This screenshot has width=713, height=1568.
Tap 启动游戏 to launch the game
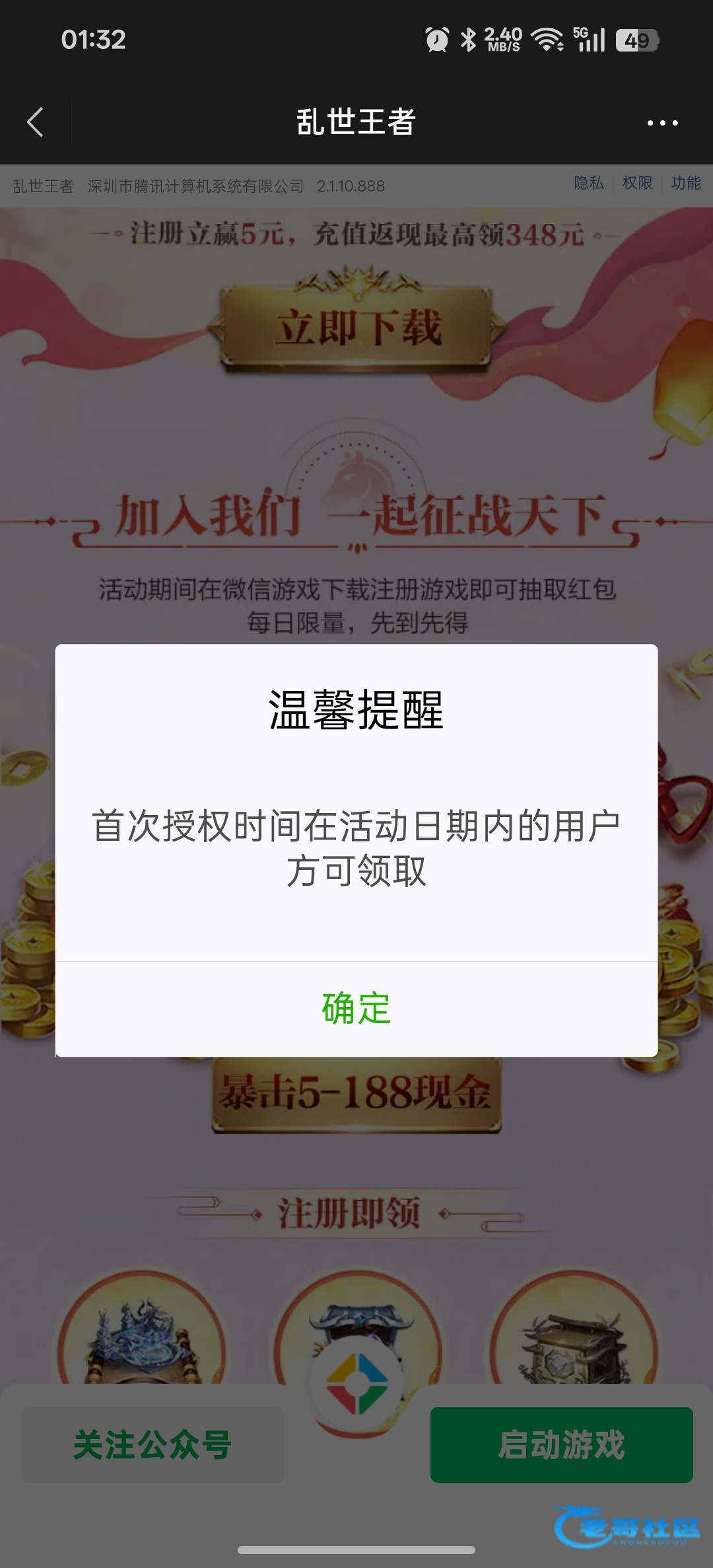coord(561,1444)
